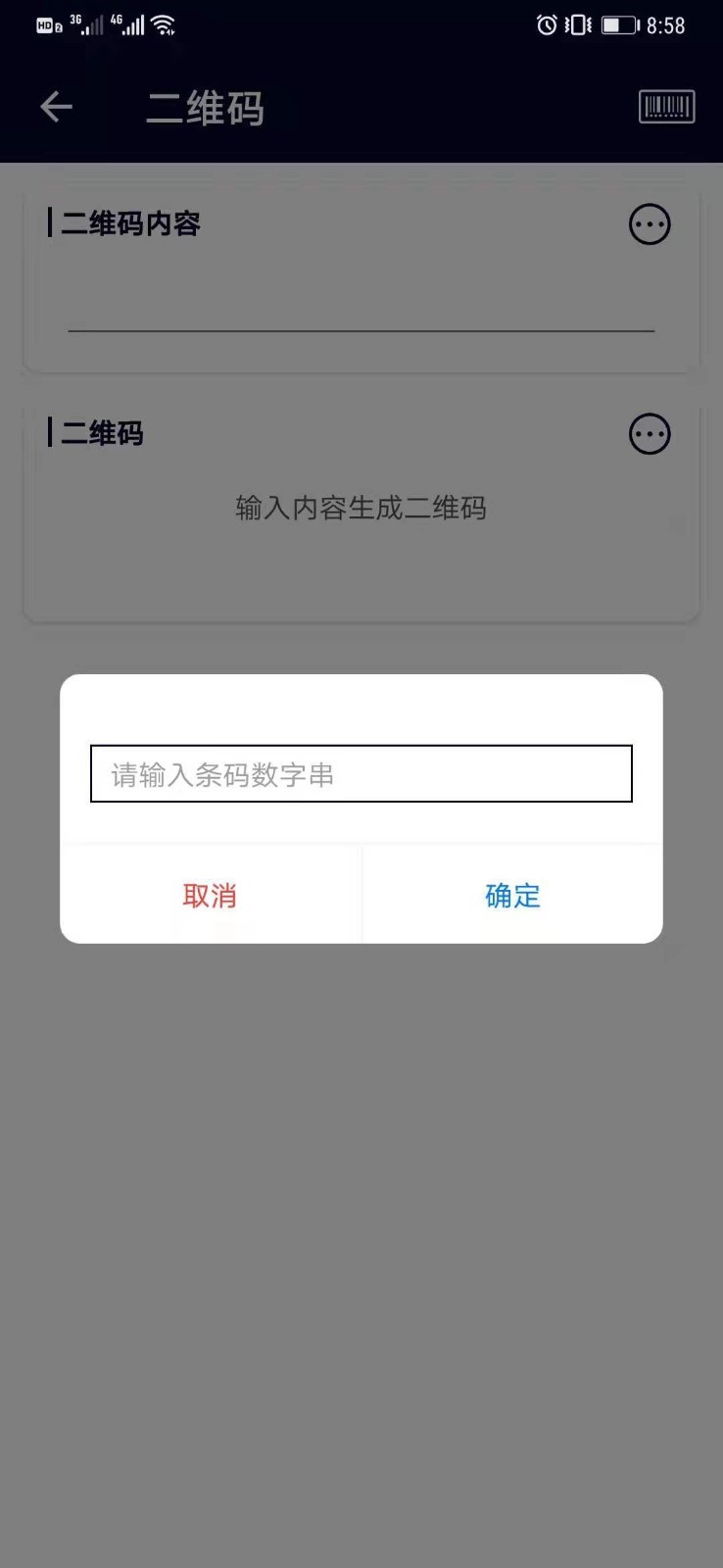Tap the 输入内容生成二维码 preview area
This screenshot has width=723, height=1568.
click(361, 509)
